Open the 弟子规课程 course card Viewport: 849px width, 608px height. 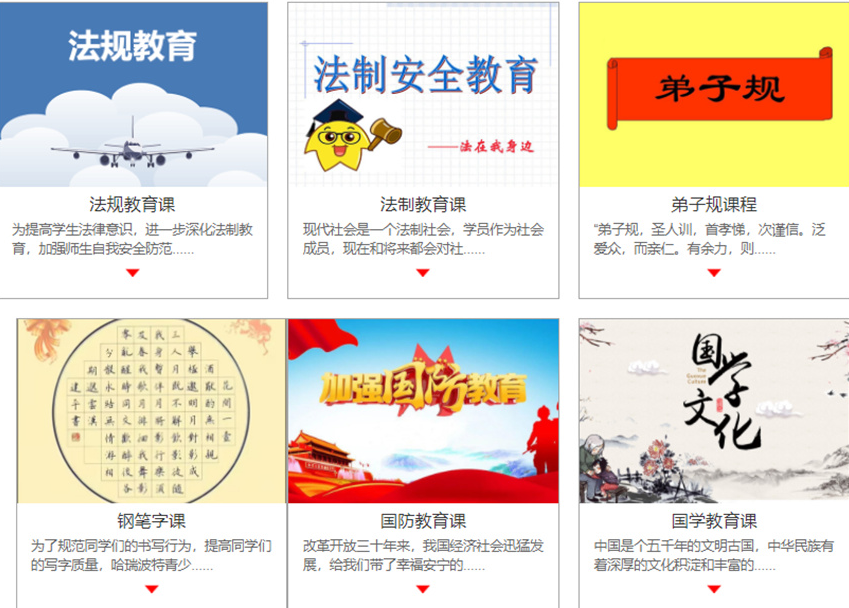point(713,205)
